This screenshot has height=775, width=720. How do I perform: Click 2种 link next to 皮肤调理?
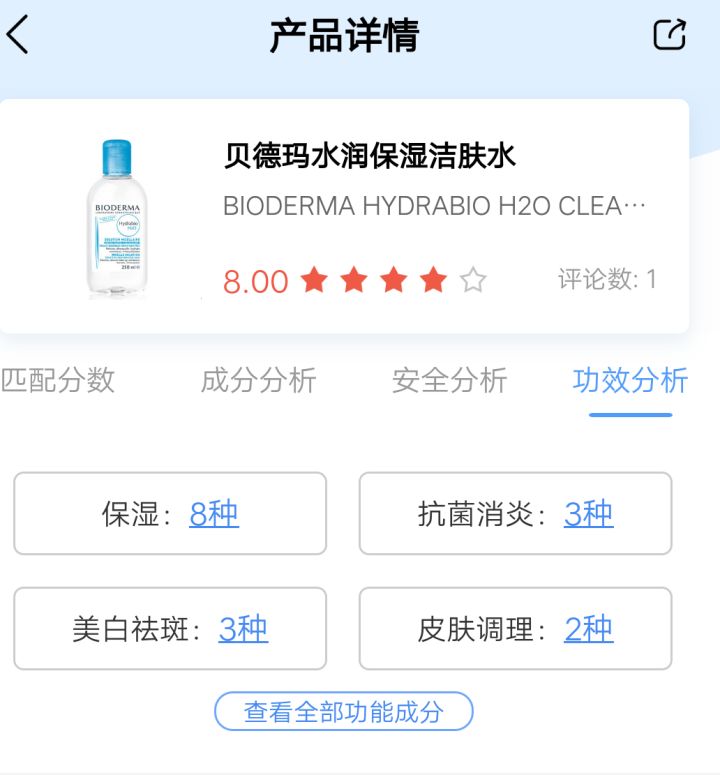588,628
